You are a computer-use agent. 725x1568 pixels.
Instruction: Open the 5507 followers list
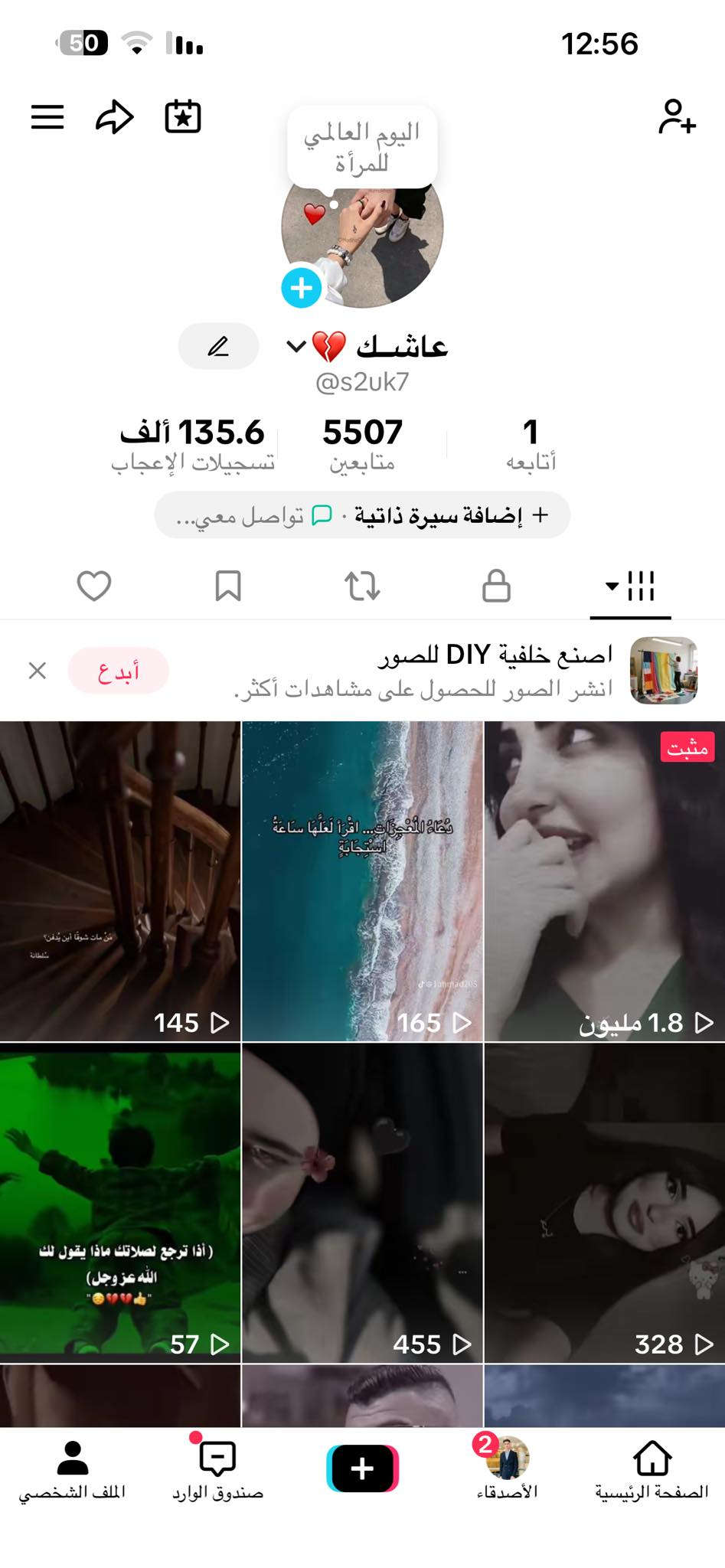362,444
